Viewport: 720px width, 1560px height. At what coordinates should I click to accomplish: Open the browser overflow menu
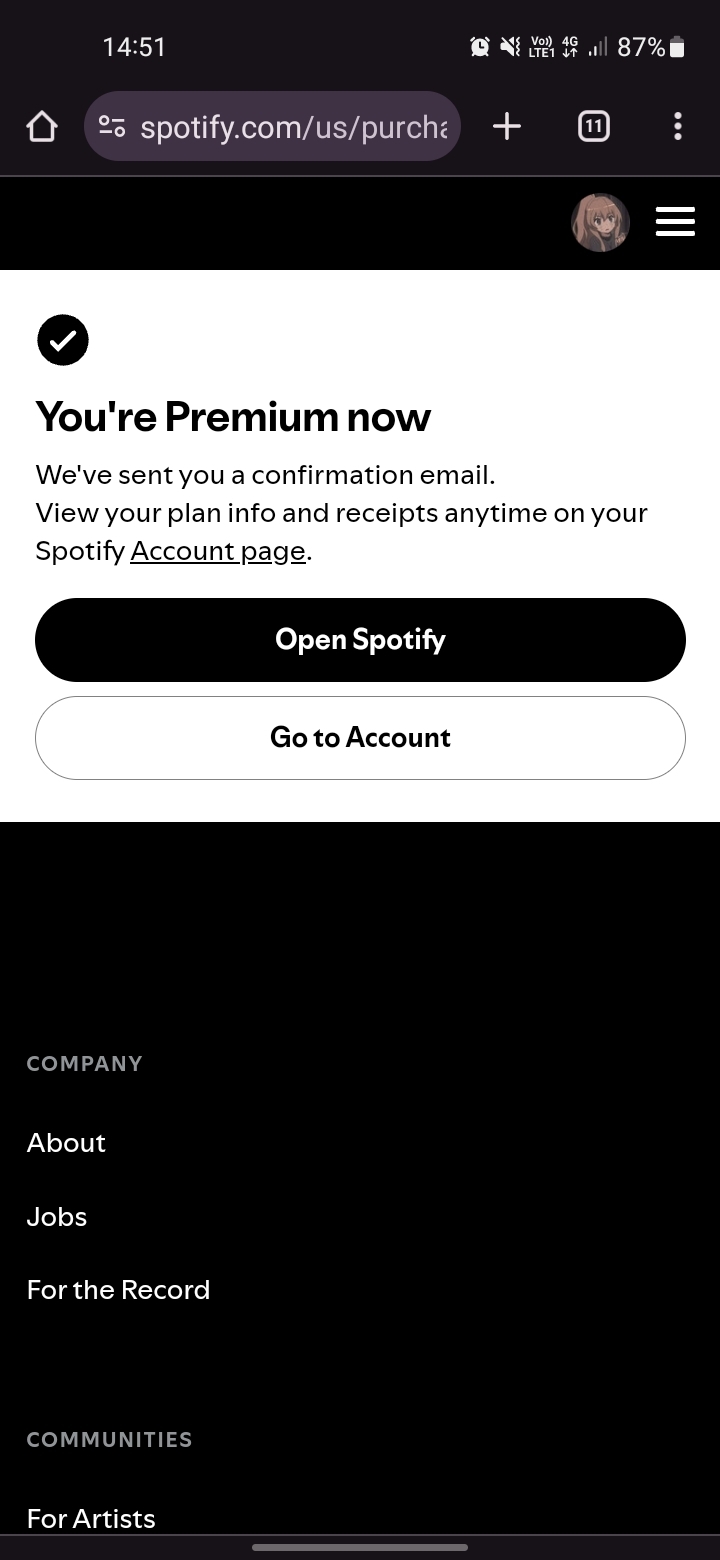click(678, 126)
